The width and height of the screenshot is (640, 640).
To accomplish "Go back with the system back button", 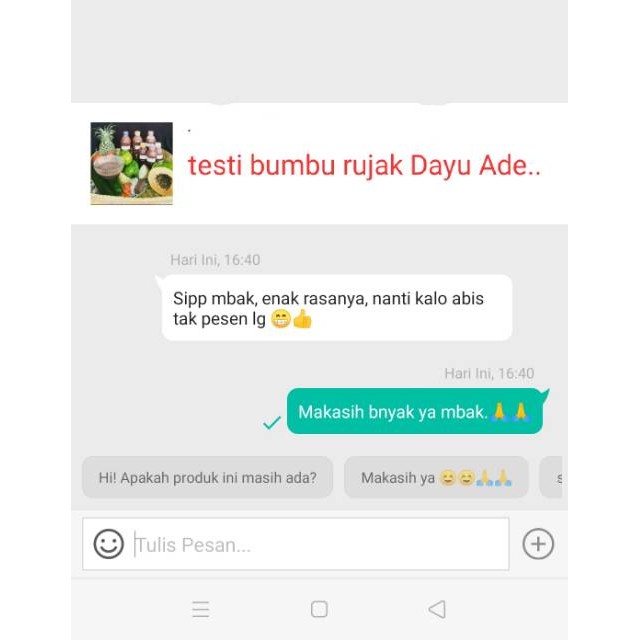I will [x=437, y=609].
